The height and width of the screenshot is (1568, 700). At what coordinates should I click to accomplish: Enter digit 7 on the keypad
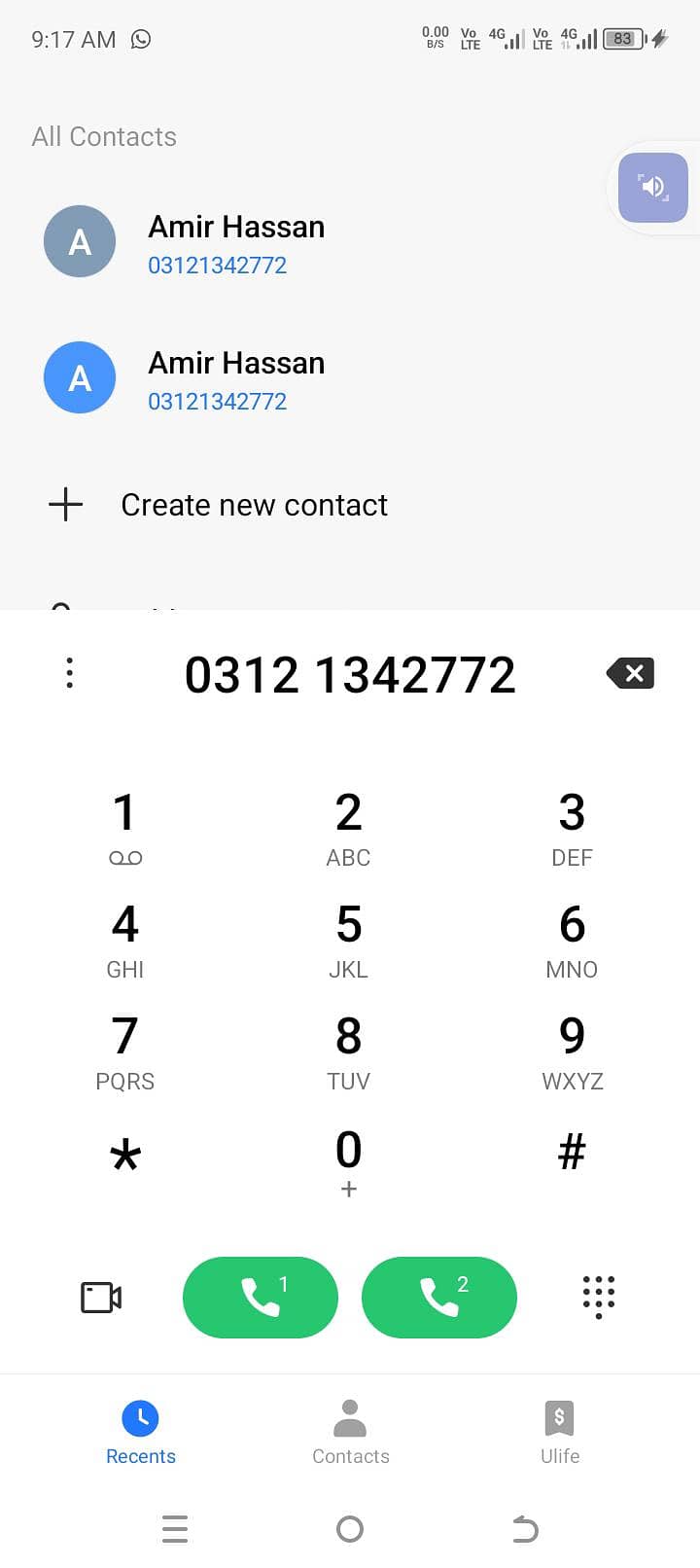coord(125,1051)
